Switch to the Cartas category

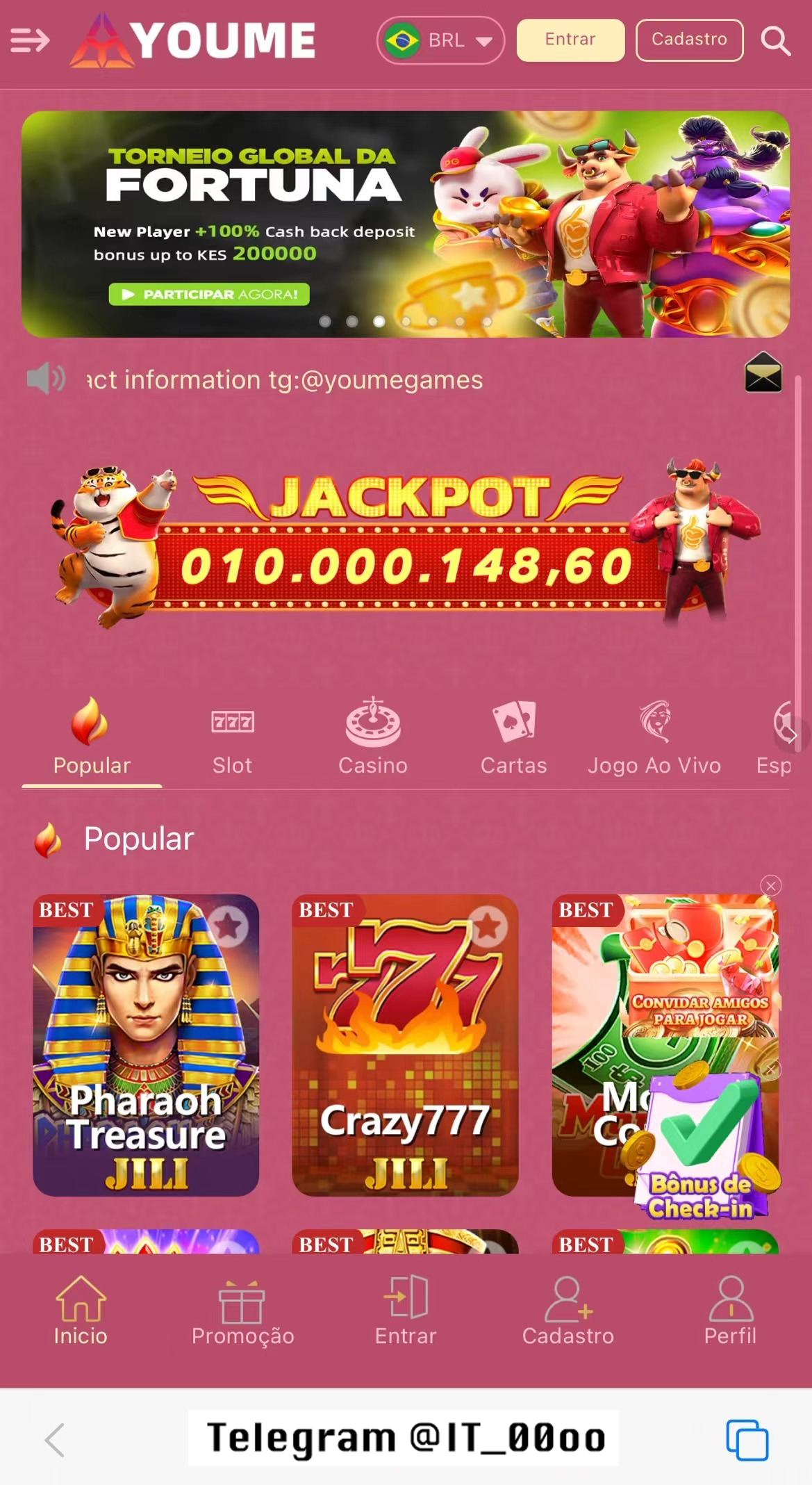513,738
